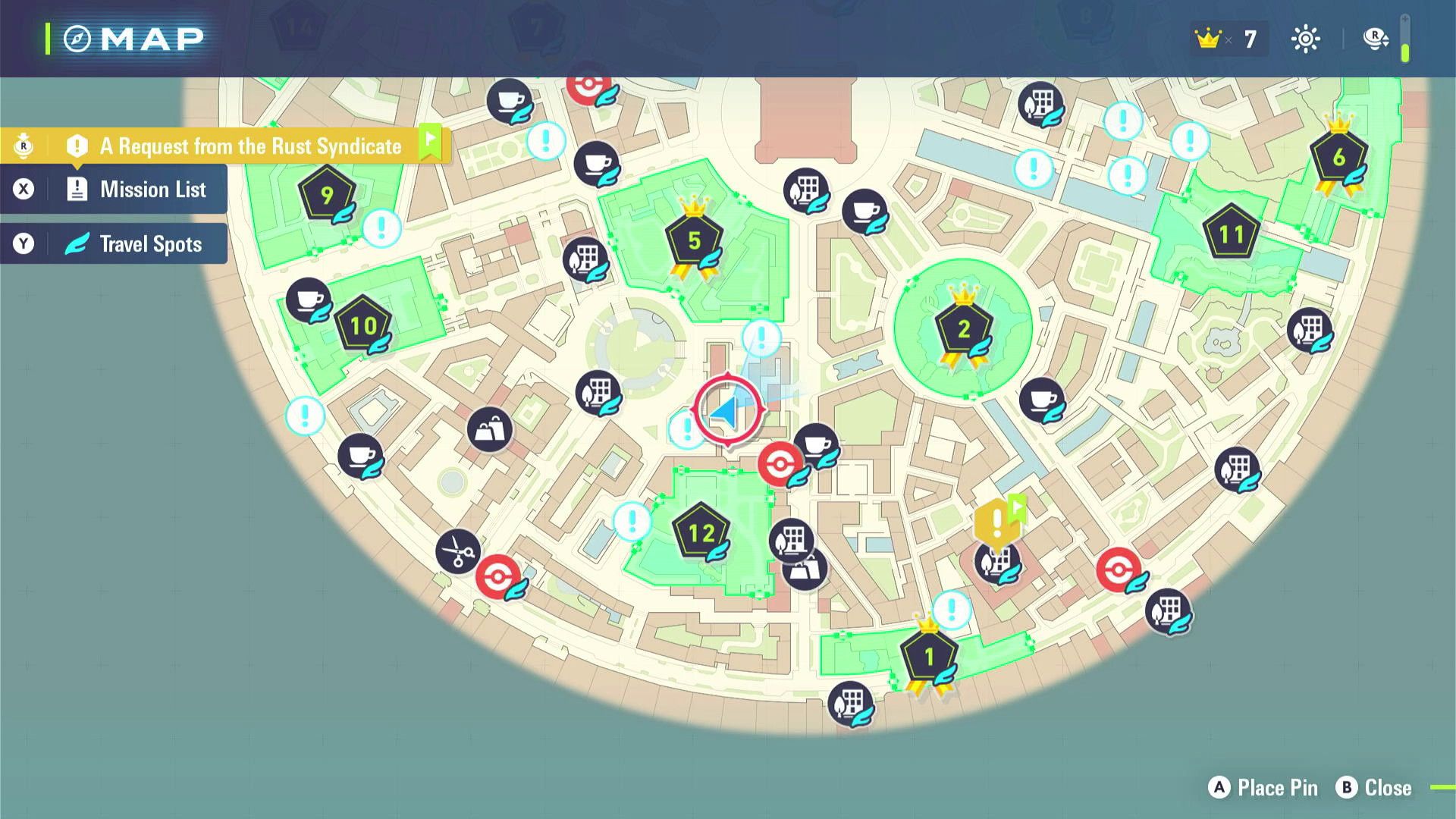Image resolution: width=1456 pixels, height=819 pixels.
Task: Select Wild Zone 2 marker
Action: [963, 328]
